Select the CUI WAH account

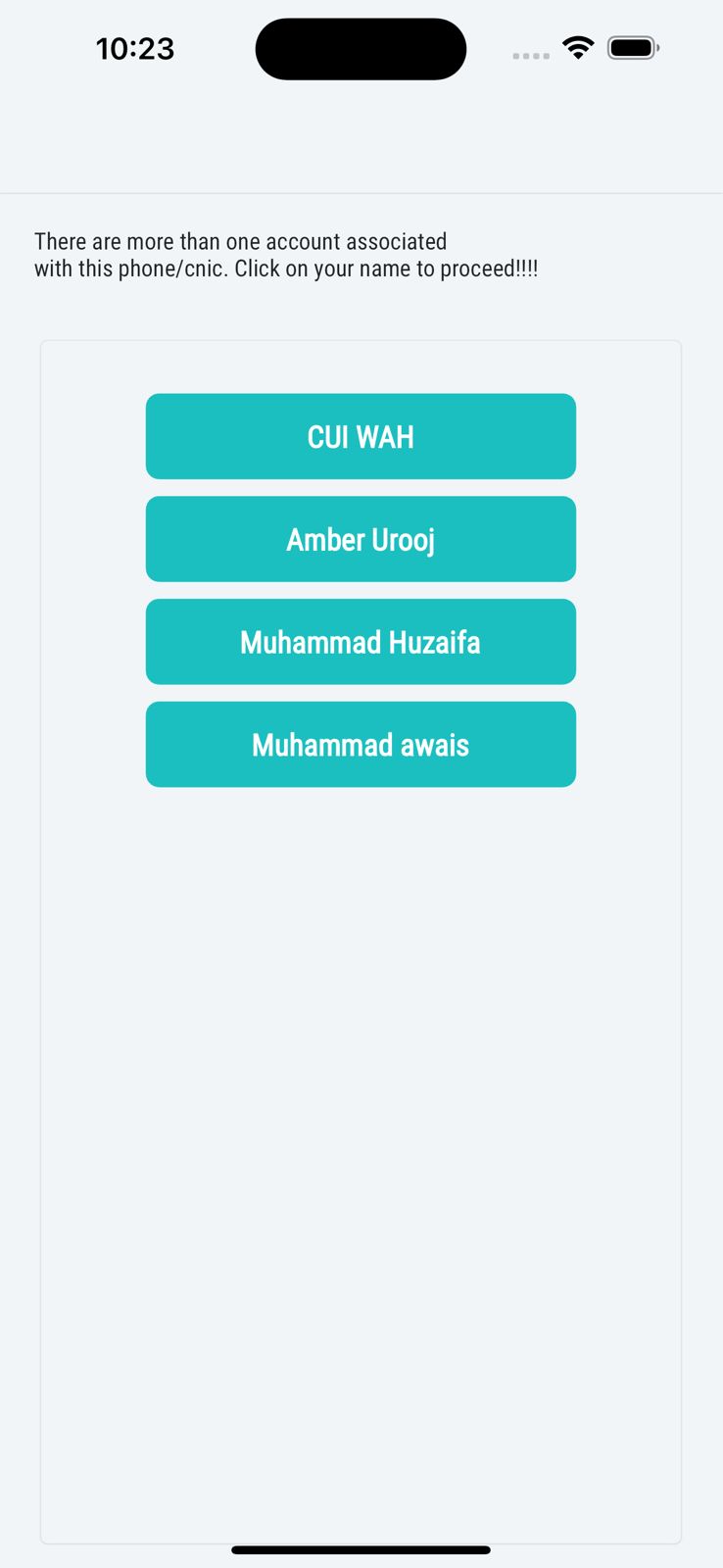361,437
